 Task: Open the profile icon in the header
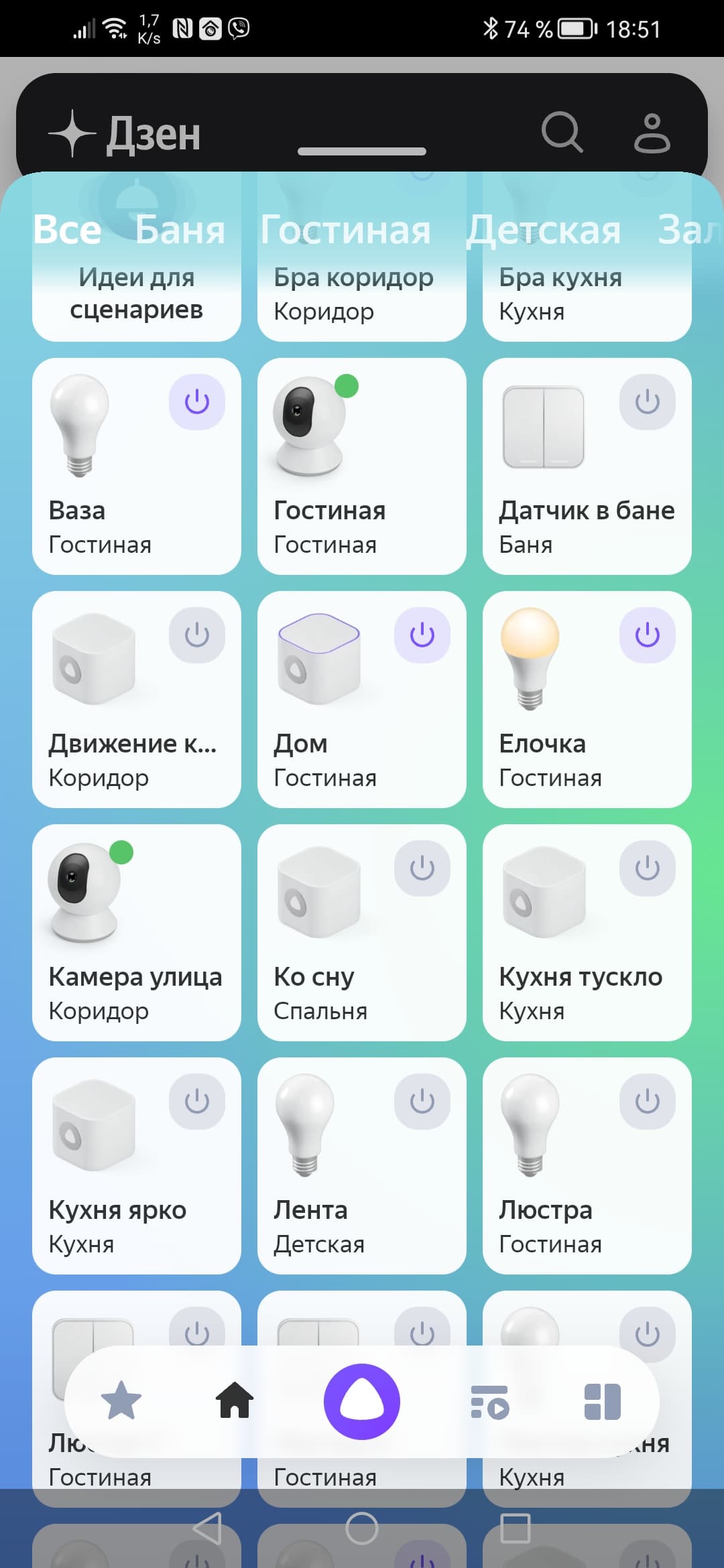[x=652, y=133]
